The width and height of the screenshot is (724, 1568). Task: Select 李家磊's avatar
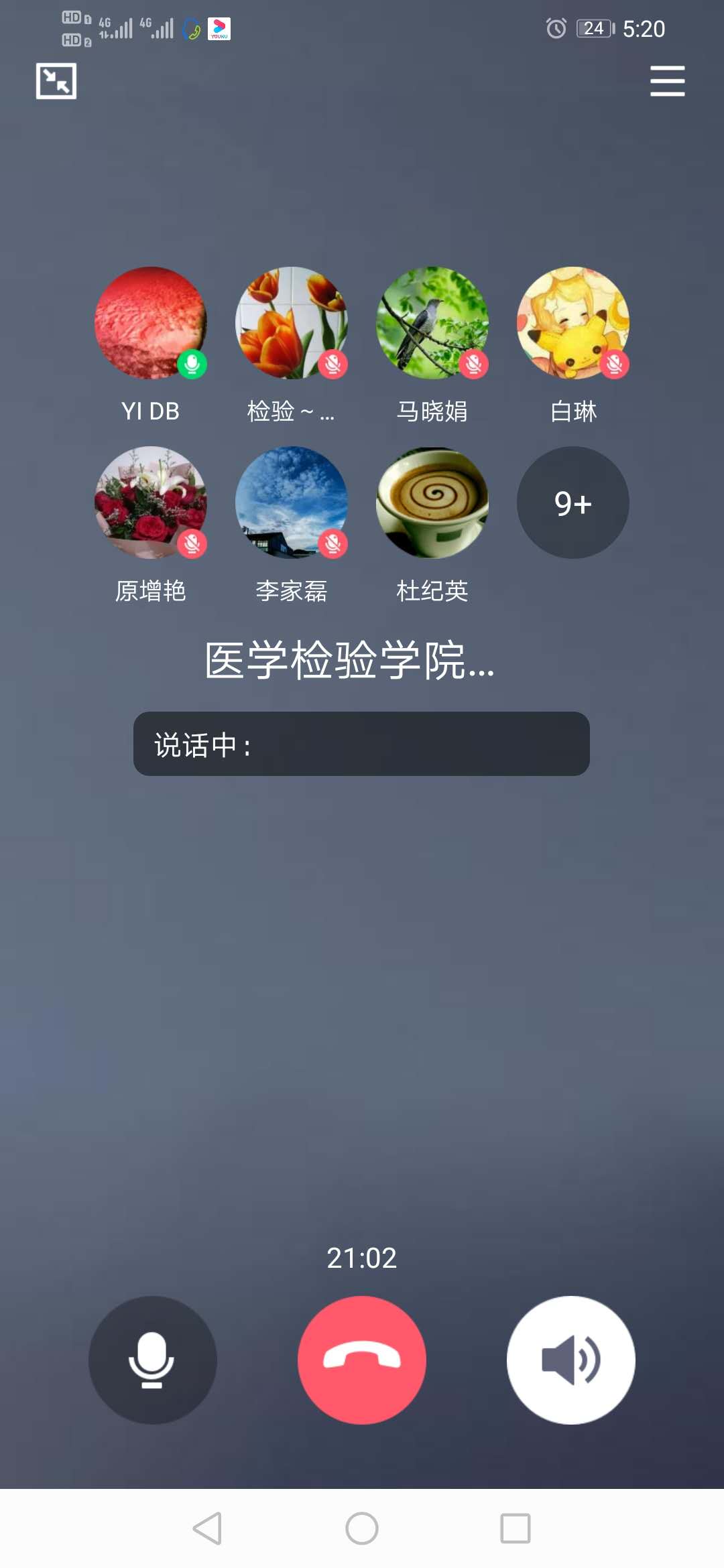[x=292, y=503]
